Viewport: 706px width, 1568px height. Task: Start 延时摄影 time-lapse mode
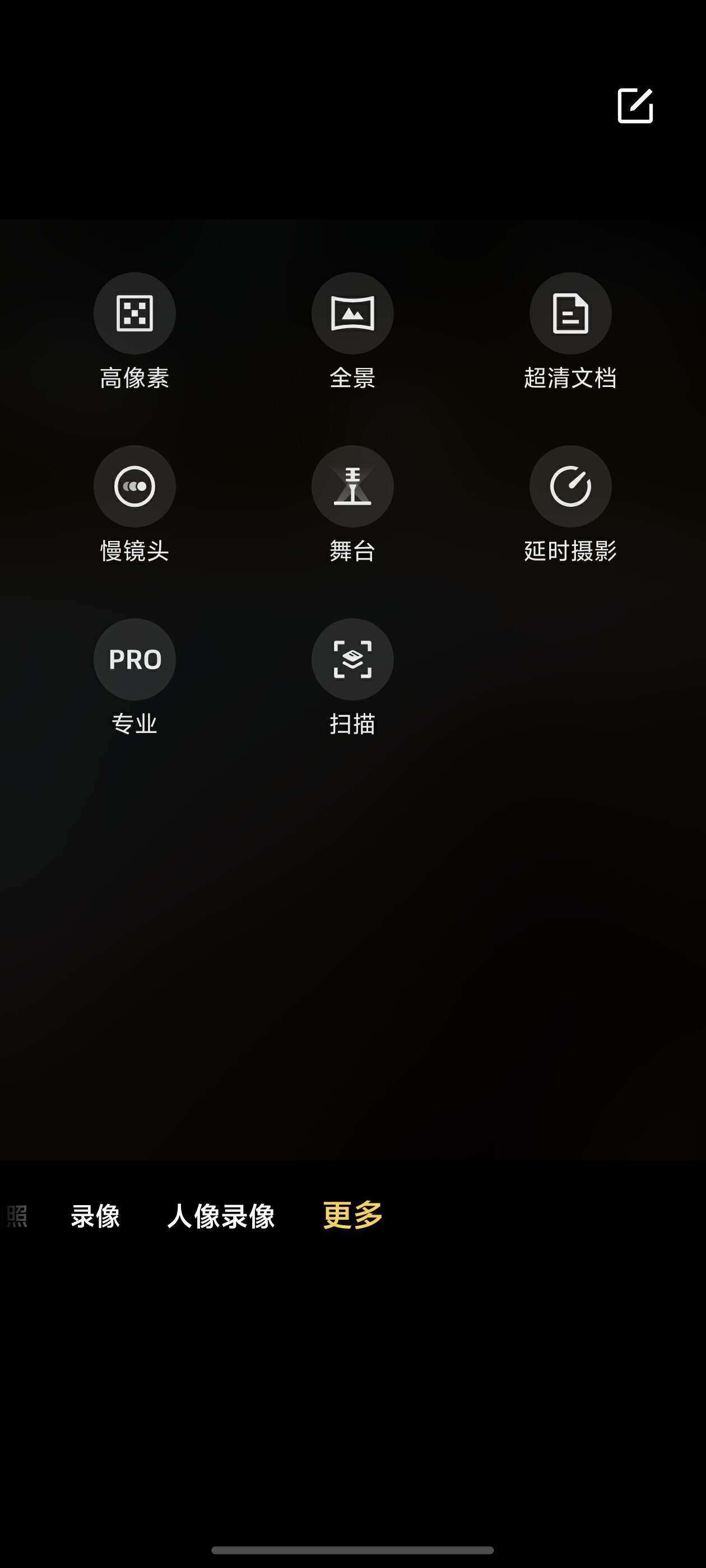pos(570,486)
